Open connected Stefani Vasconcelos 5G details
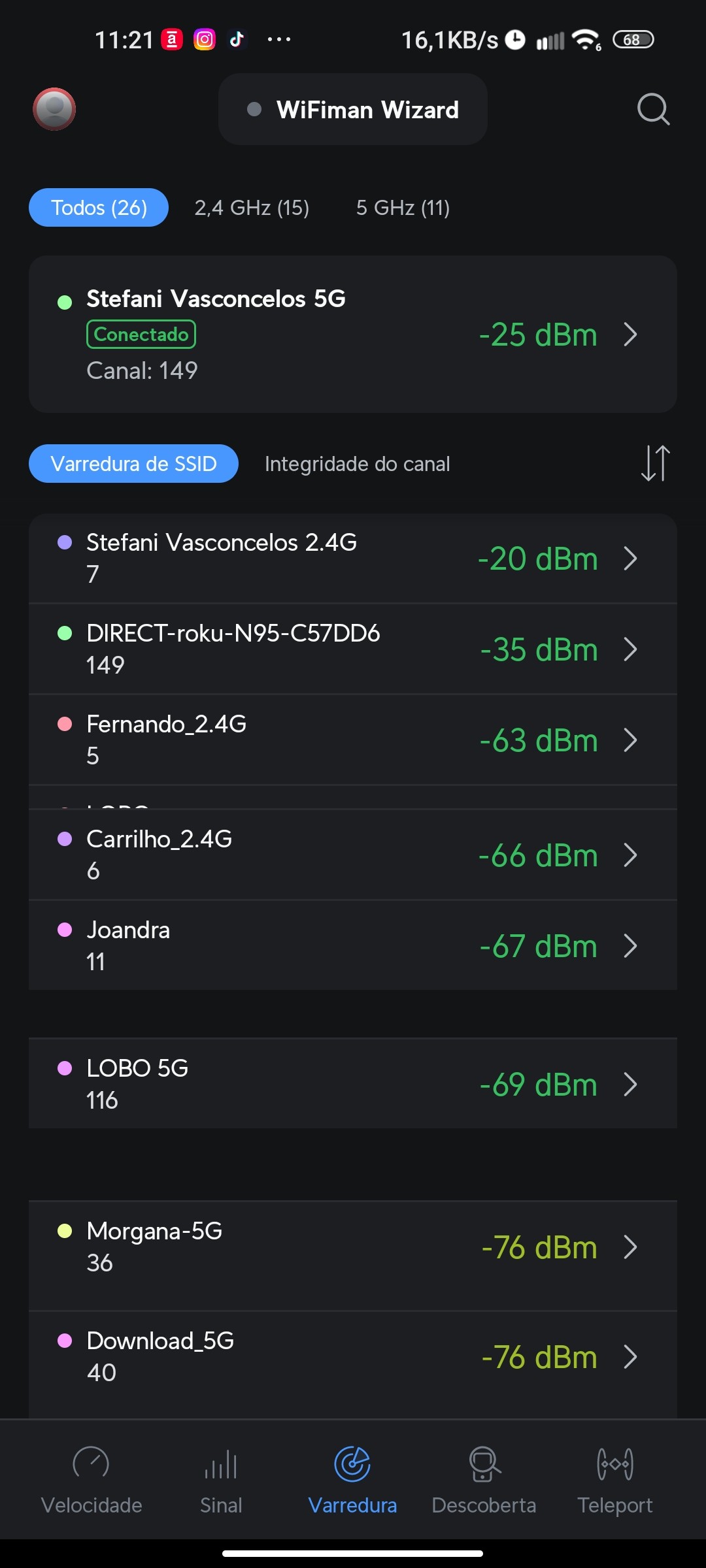Image resolution: width=706 pixels, height=1568 pixels. tap(353, 335)
